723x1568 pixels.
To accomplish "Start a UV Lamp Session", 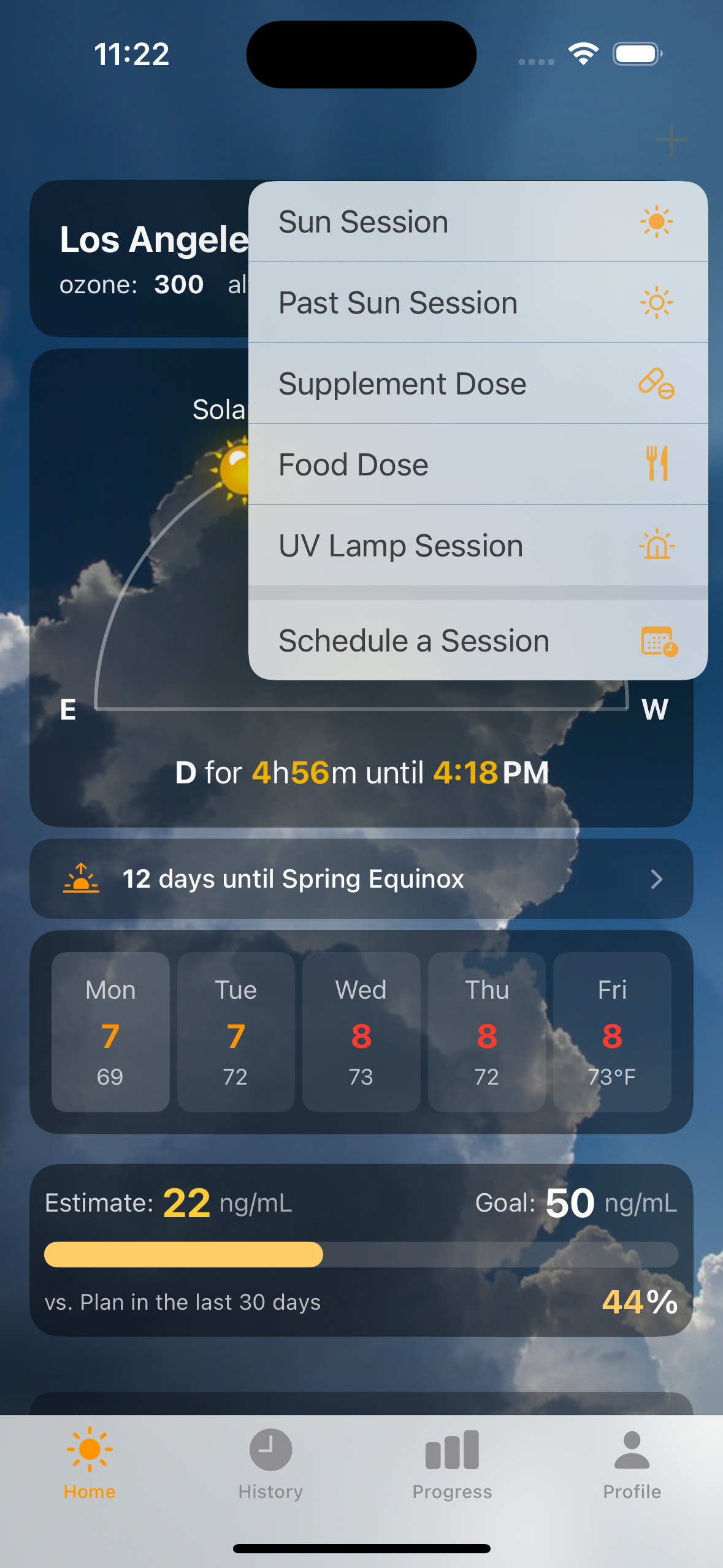I will coord(477,545).
